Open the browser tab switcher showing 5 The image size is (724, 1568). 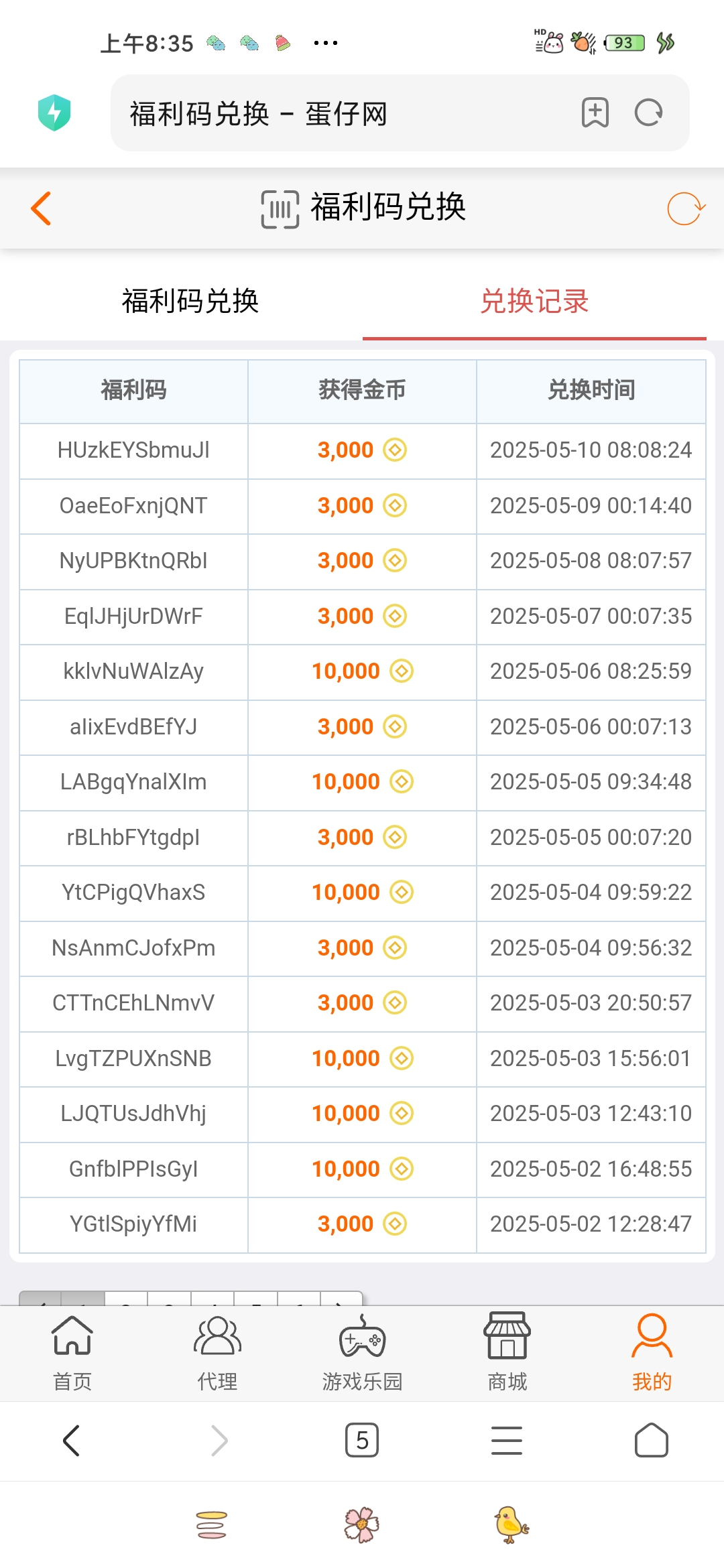point(362,1441)
